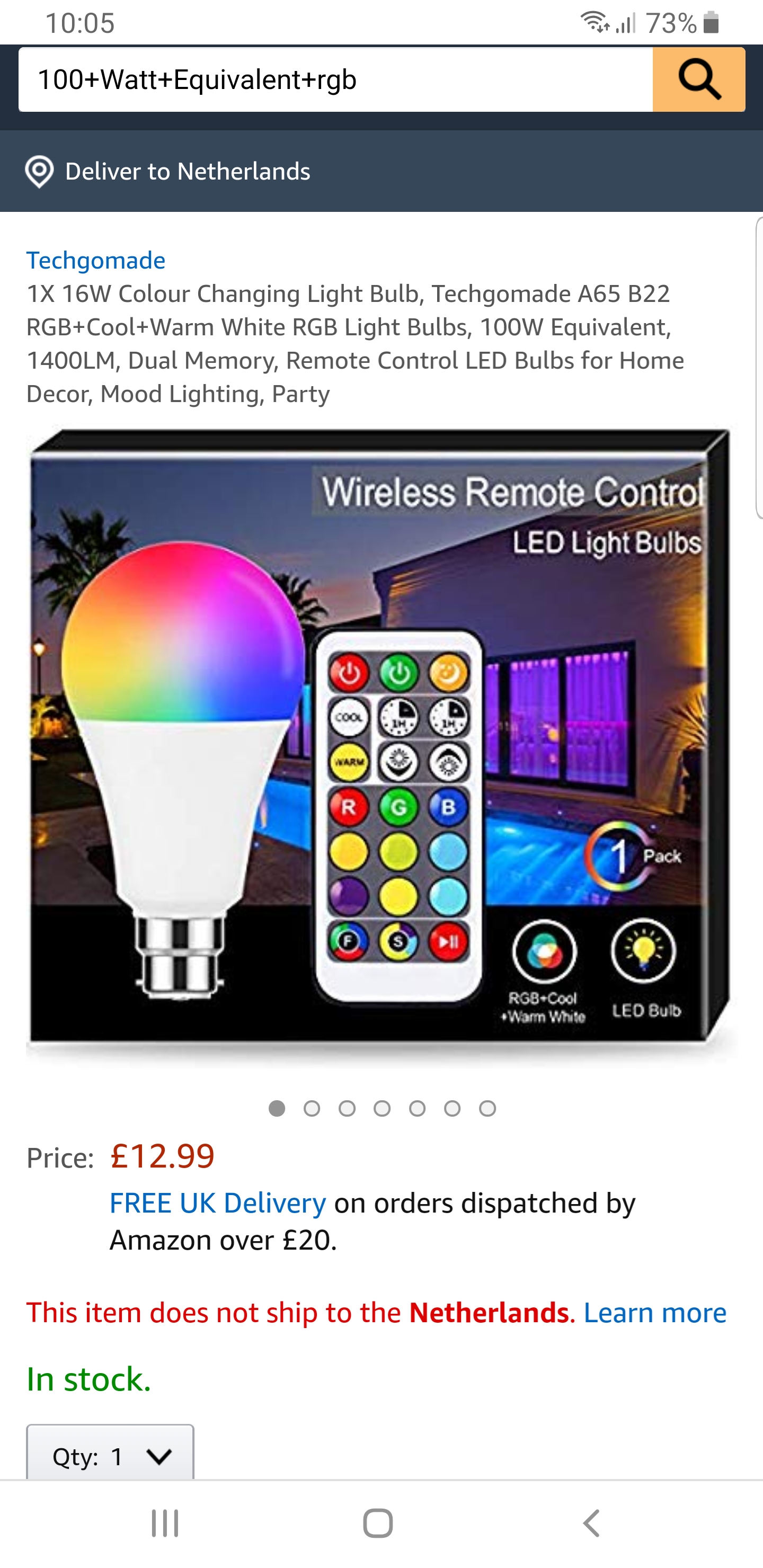Tap Learn more about shipping restrictions

[x=654, y=1313]
